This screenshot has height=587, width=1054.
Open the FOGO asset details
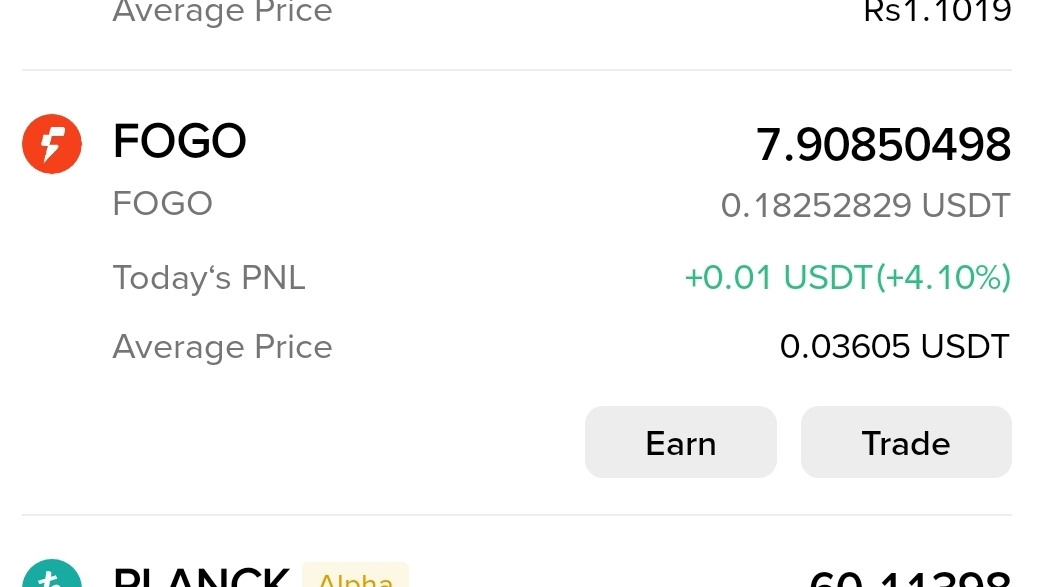pyautogui.click(x=180, y=143)
